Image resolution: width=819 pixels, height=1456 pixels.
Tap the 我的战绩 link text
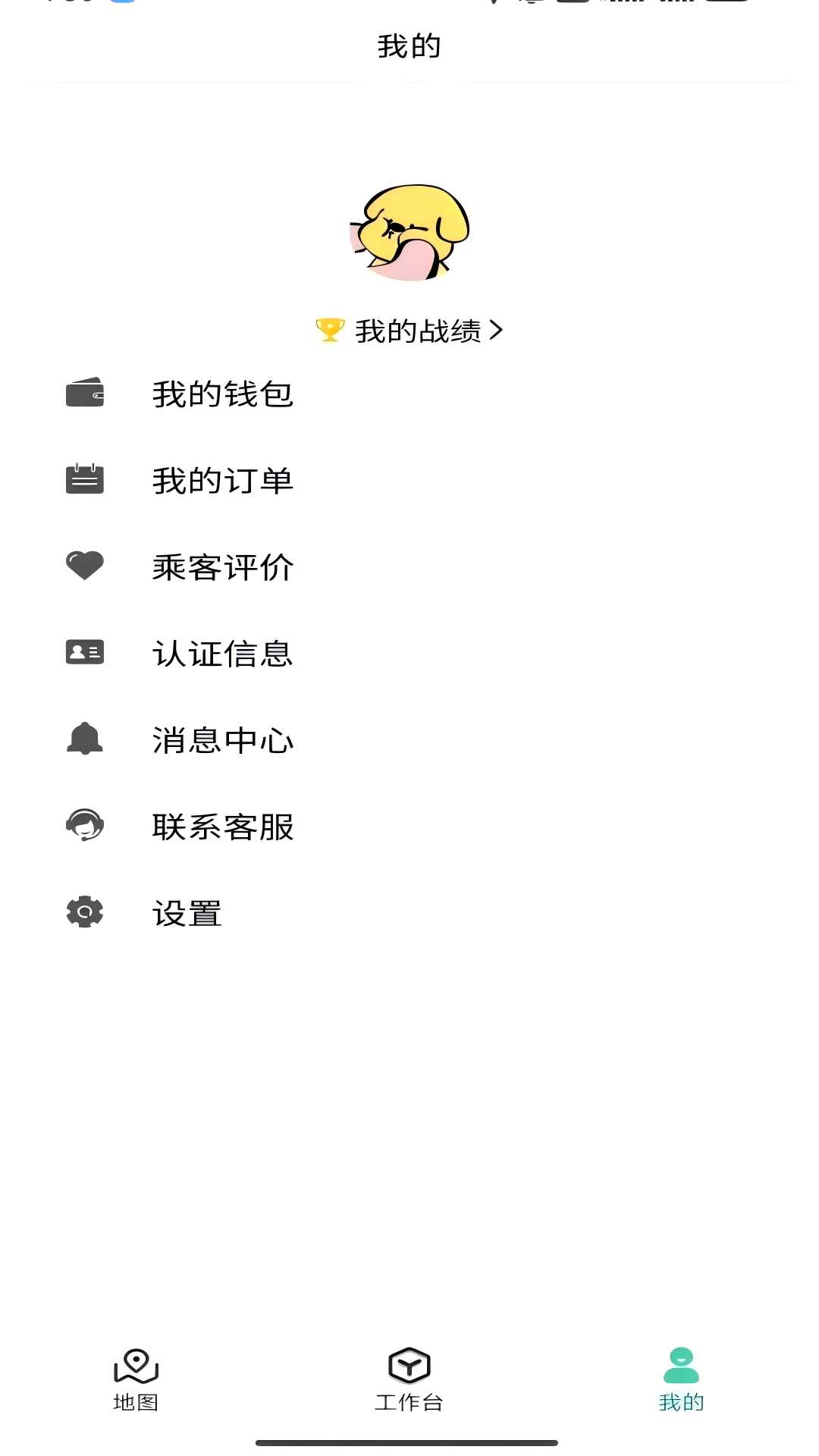pyautogui.click(x=419, y=331)
